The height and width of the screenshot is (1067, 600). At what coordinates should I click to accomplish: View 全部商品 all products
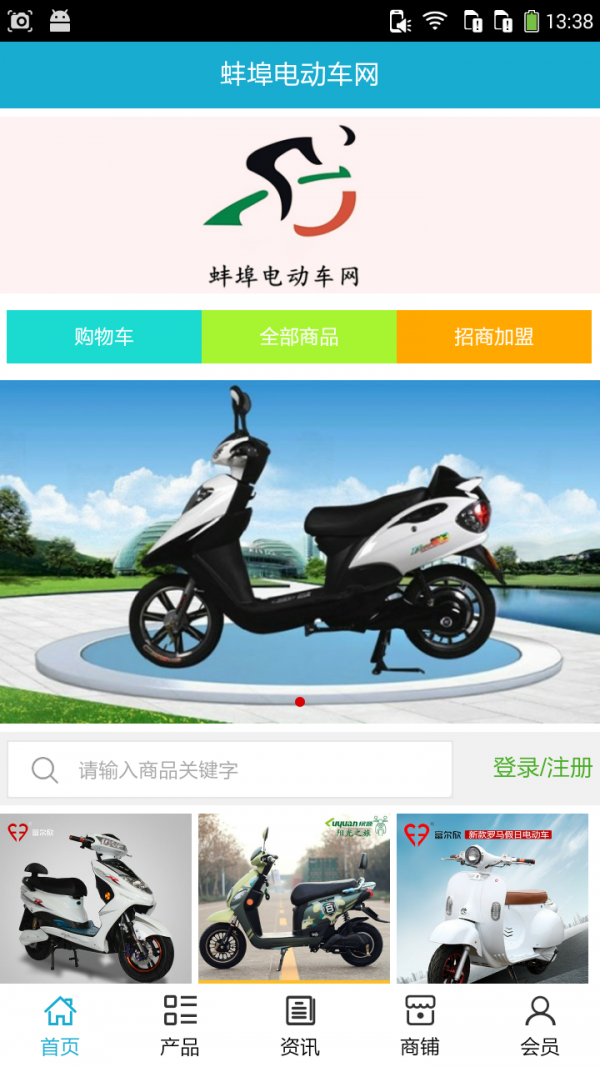(x=299, y=337)
